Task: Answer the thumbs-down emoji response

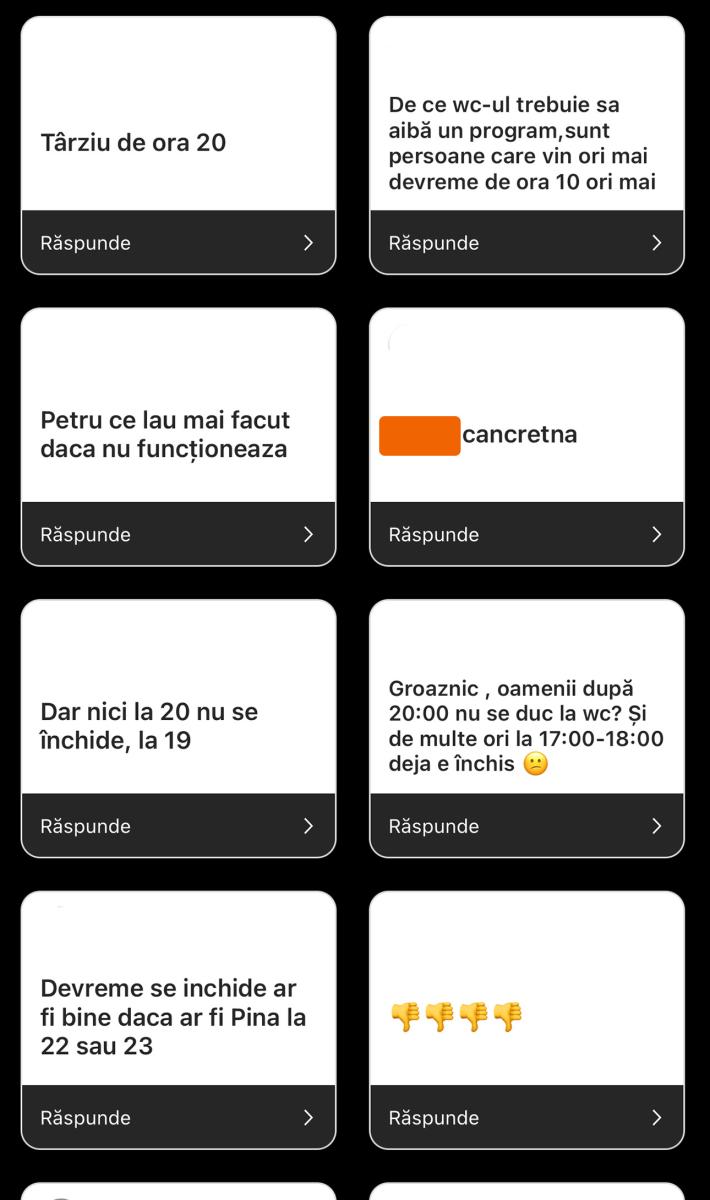Action: pos(527,1117)
